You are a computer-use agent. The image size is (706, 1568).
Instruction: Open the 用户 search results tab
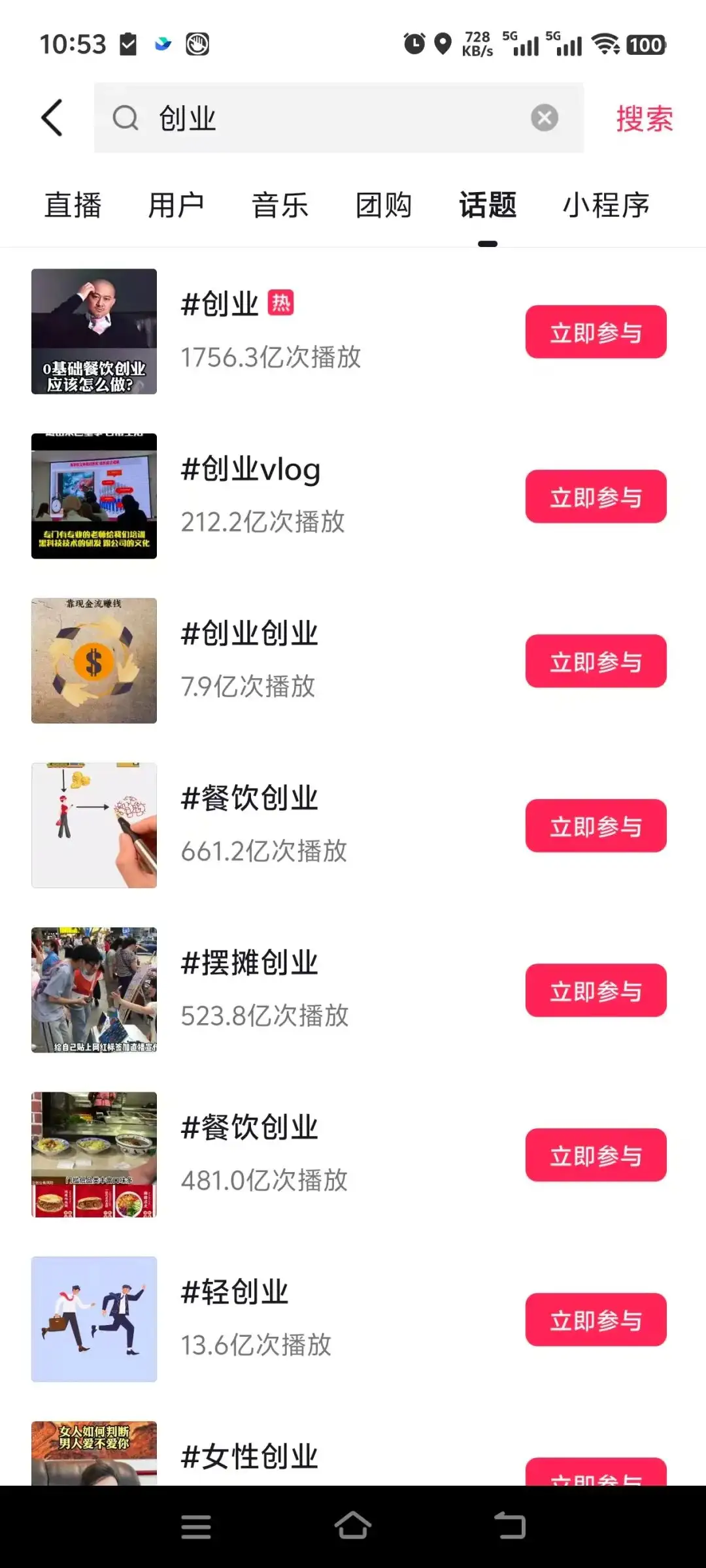tap(176, 204)
